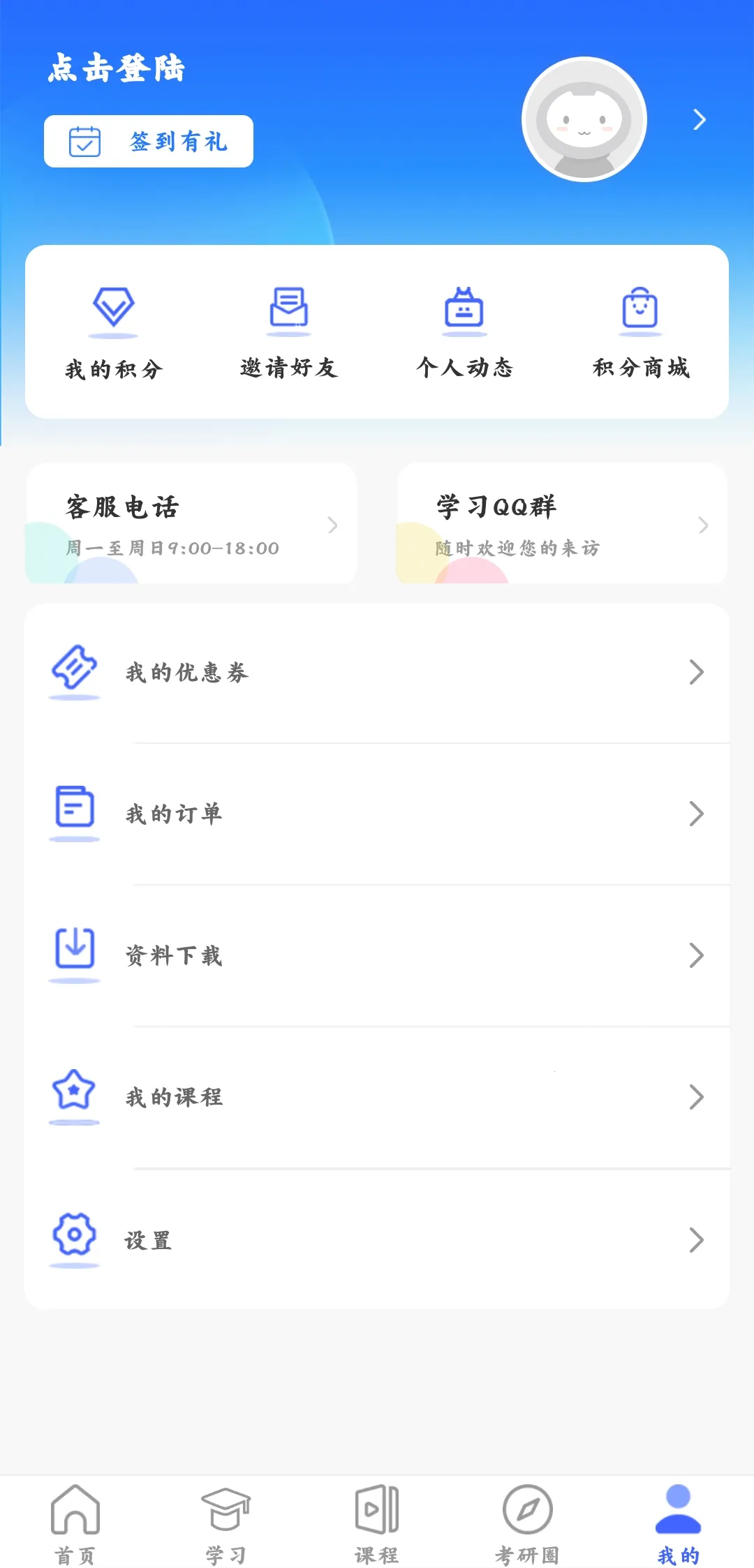
Task: Open the profile avatar
Action: click(x=584, y=119)
